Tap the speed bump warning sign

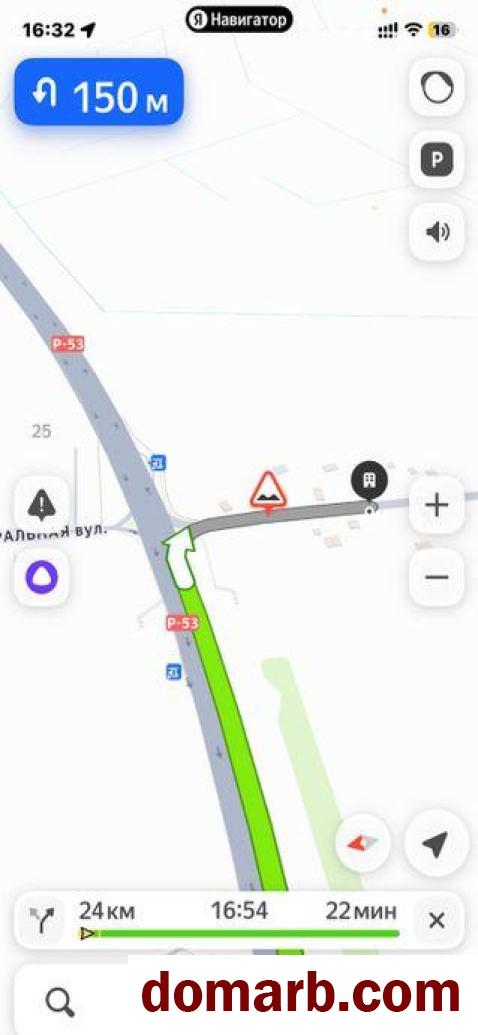[268, 491]
